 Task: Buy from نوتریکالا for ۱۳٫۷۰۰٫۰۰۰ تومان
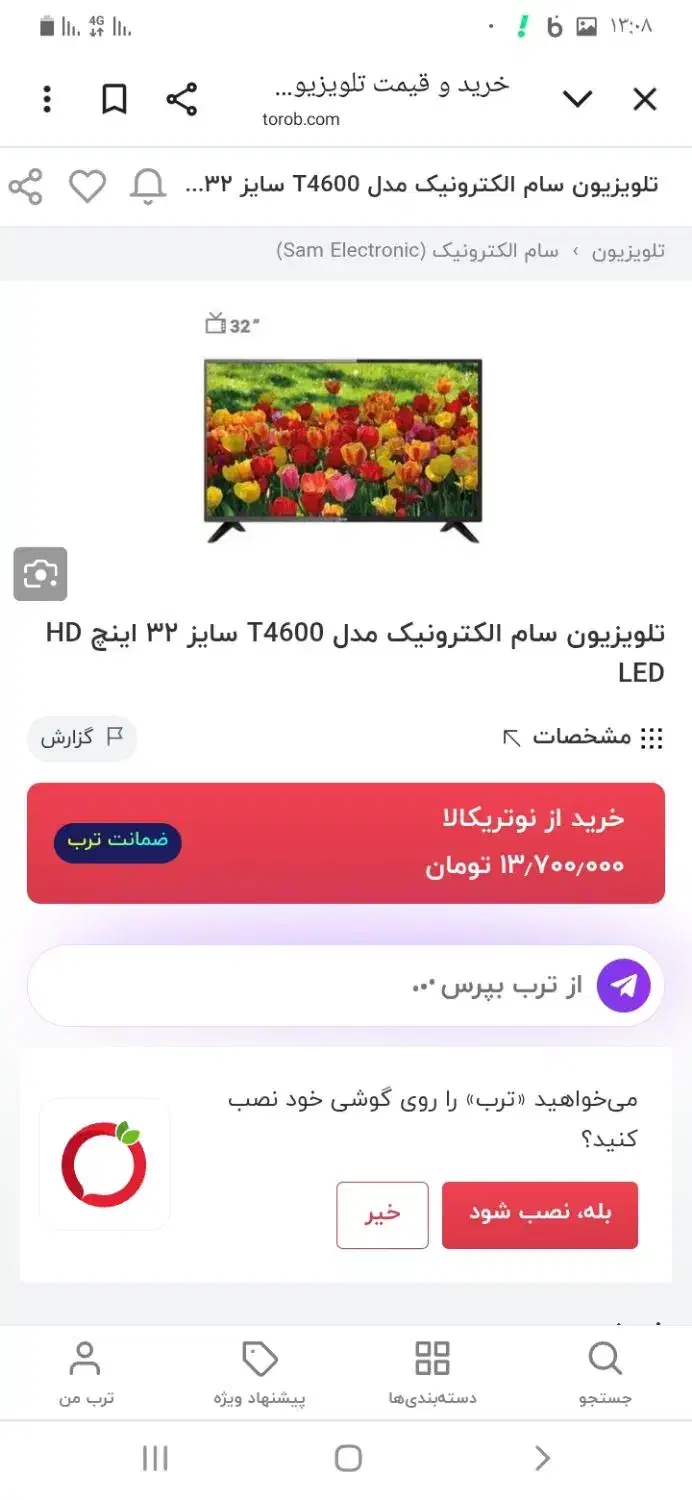click(x=346, y=843)
